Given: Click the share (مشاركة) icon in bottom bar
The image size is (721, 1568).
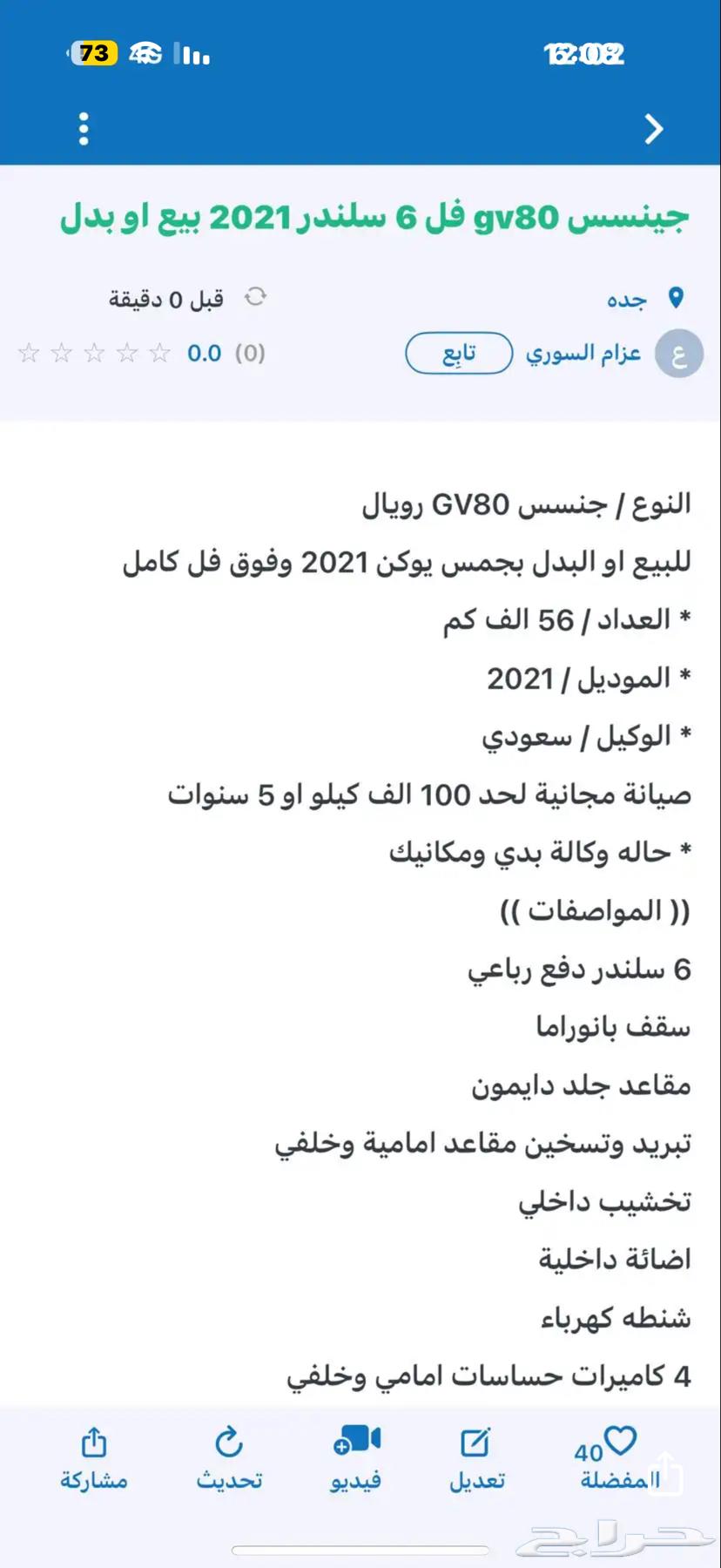Looking at the screenshot, I should point(94,1439).
